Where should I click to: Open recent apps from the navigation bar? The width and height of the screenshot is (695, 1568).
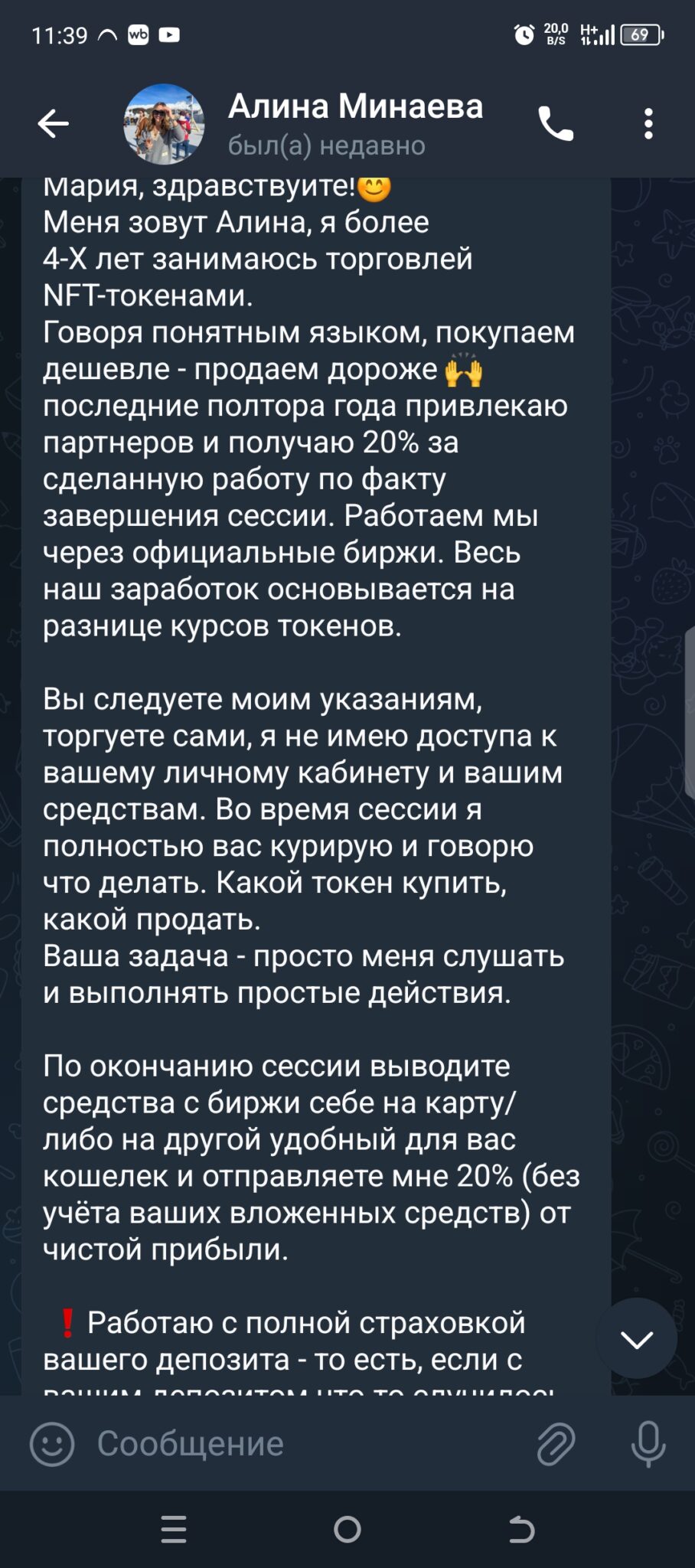tap(174, 1529)
